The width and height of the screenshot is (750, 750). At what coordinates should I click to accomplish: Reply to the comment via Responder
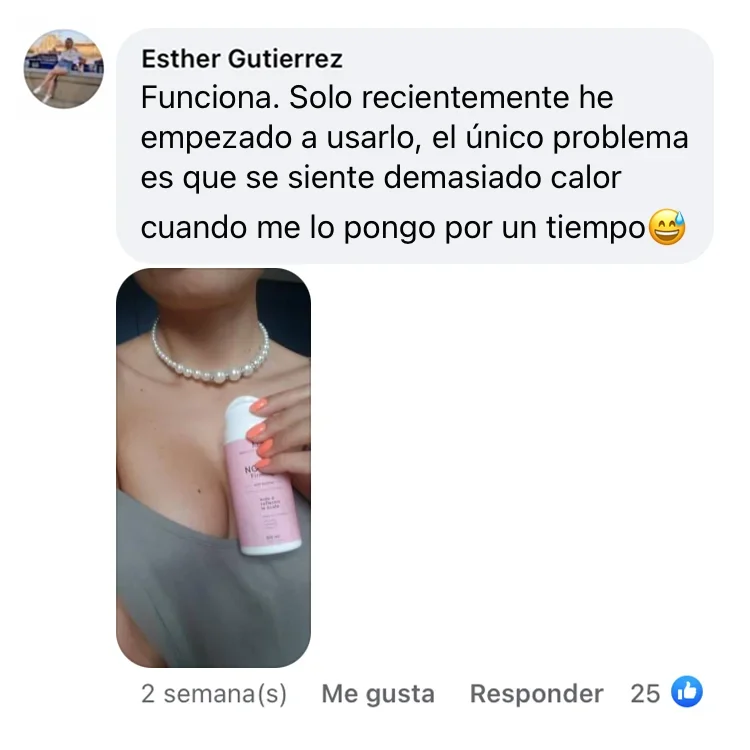(x=536, y=694)
